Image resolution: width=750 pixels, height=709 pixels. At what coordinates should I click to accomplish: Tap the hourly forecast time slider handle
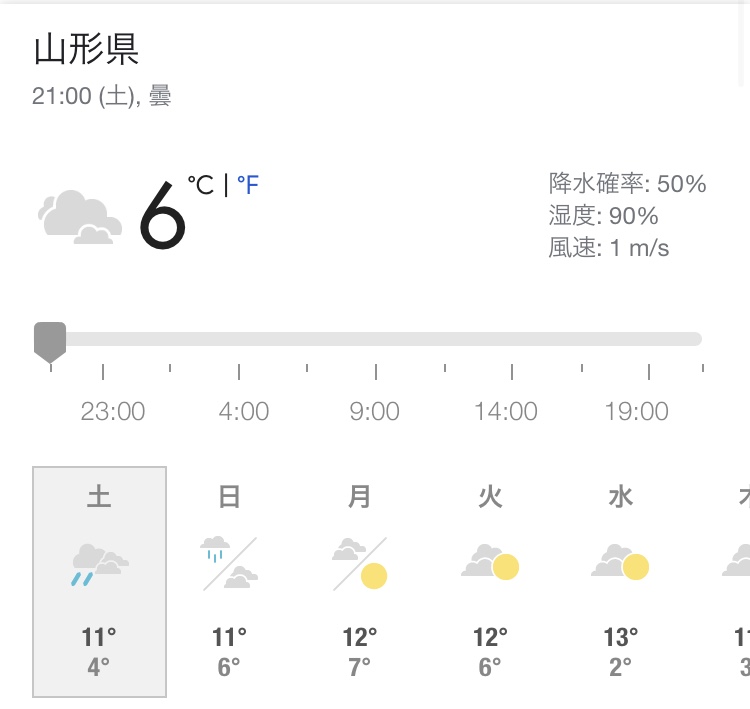point(50,341)
